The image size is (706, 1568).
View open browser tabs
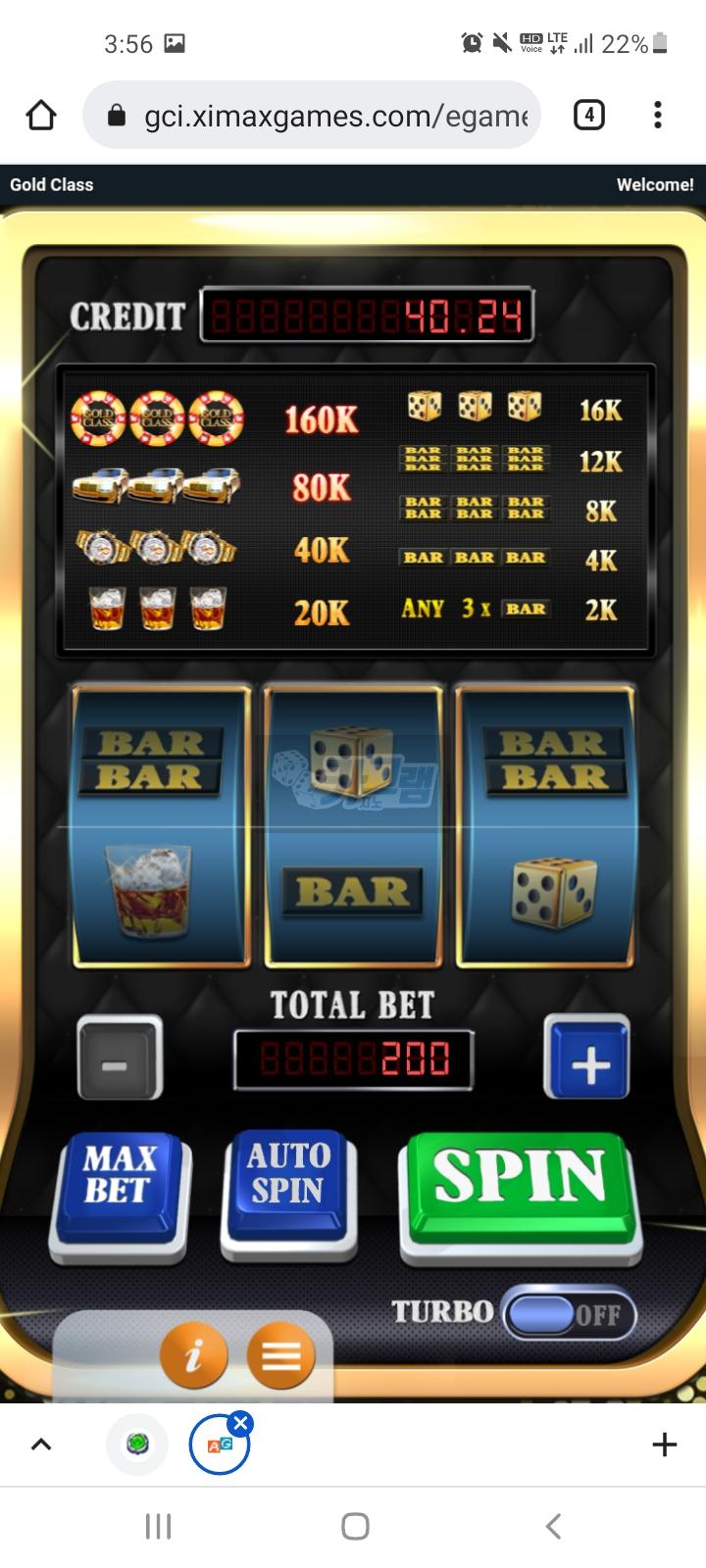pyautogui.click(x=588, y=116)
